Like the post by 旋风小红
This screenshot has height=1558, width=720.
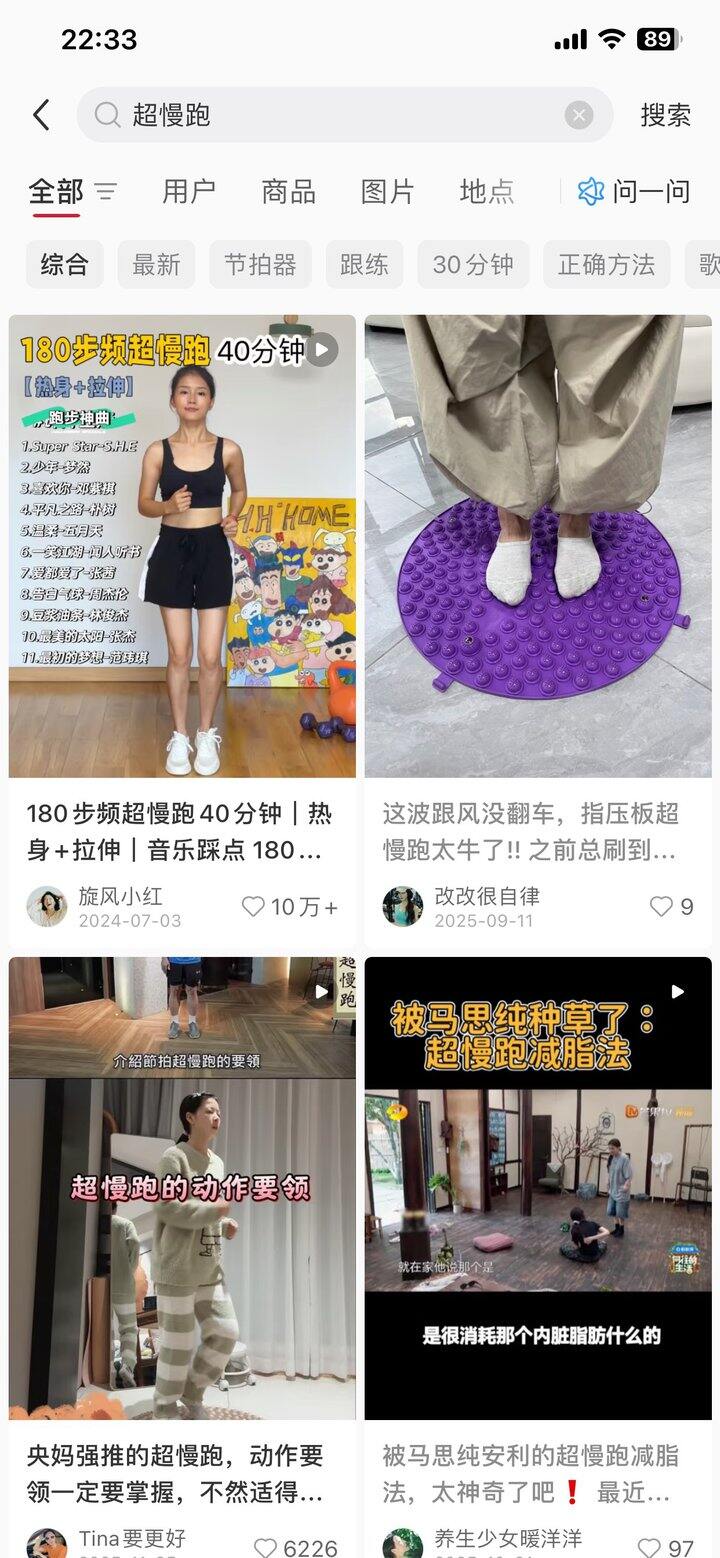click(254, 906)
